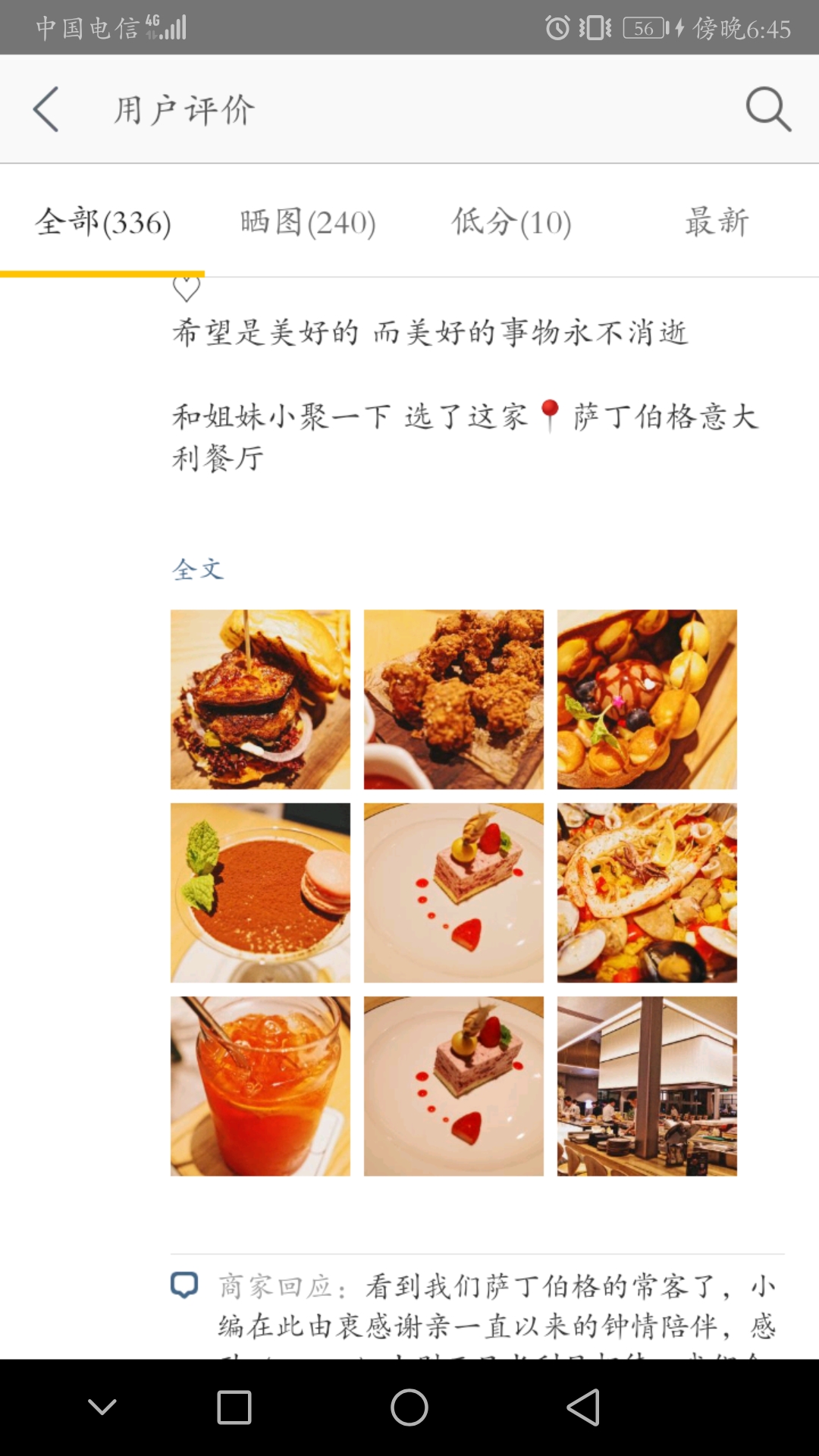
Task: Sort reviews by 最新
Action: [717, 221]
